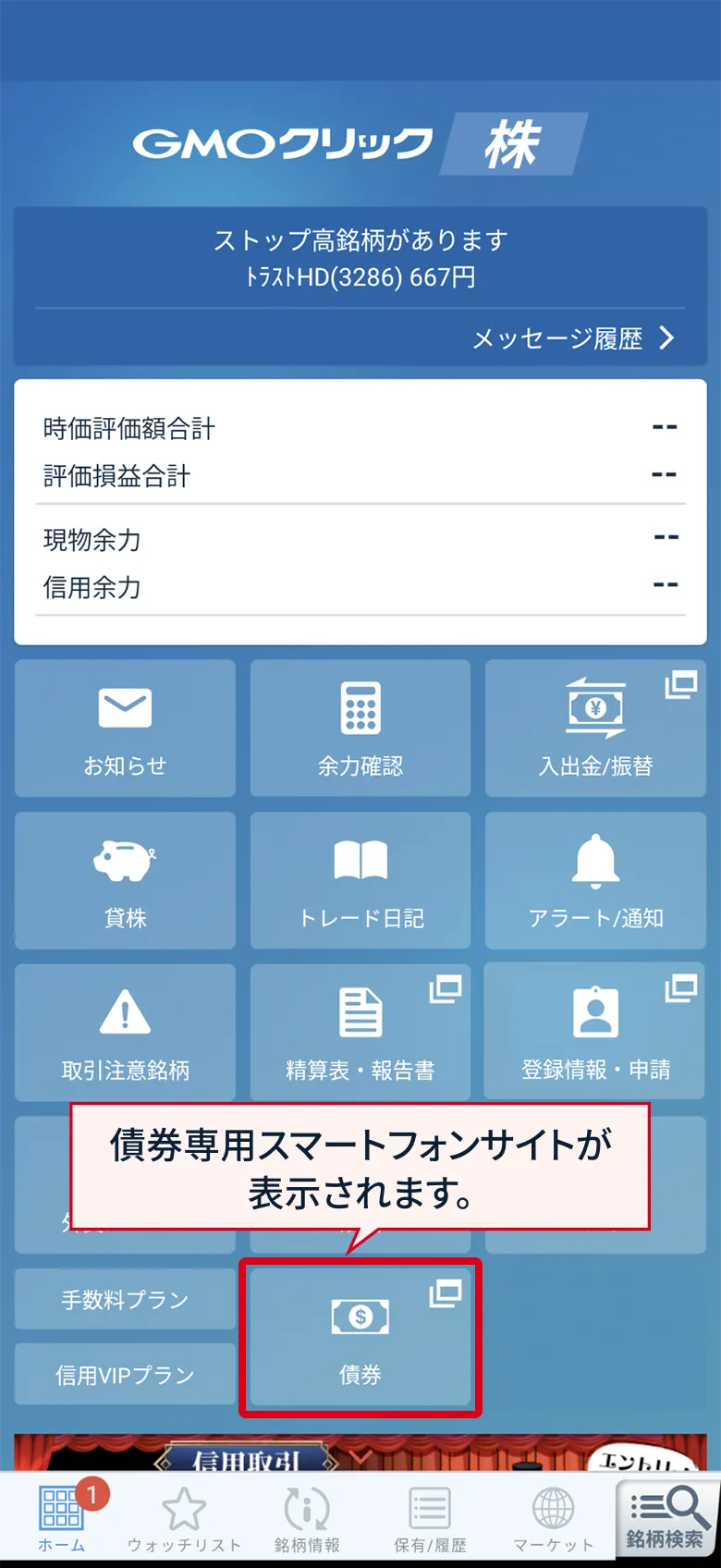
Task: Select the 手数料プラン button
Action: 125,1299
